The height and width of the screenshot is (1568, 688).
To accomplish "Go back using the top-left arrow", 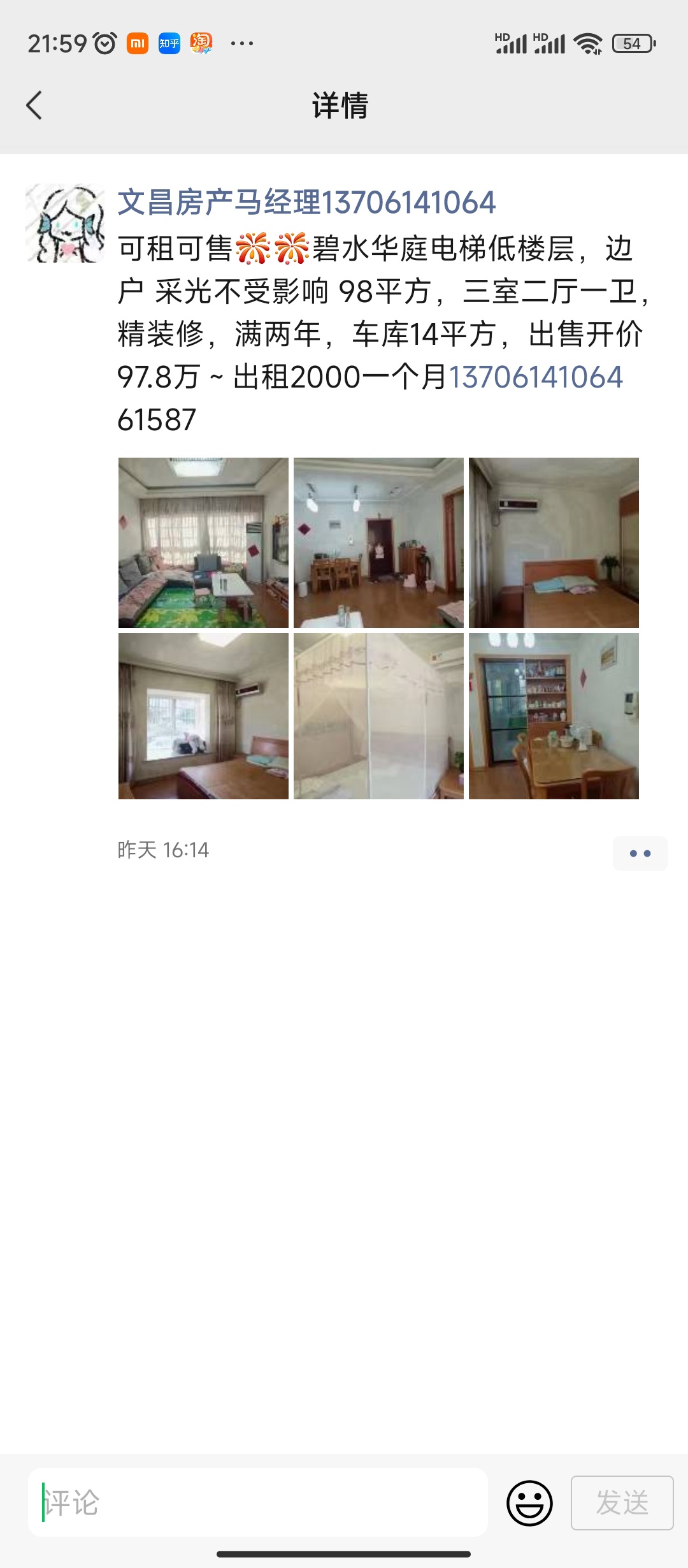I will [34, 105].
